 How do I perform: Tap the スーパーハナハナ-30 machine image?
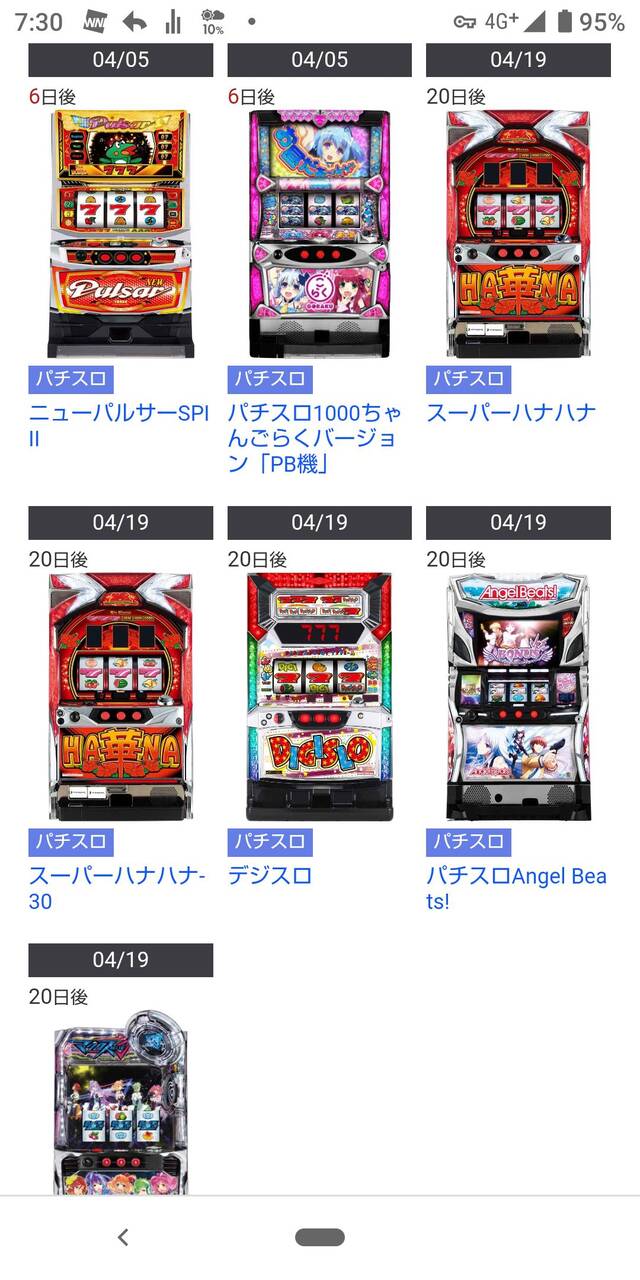(120, 697)
